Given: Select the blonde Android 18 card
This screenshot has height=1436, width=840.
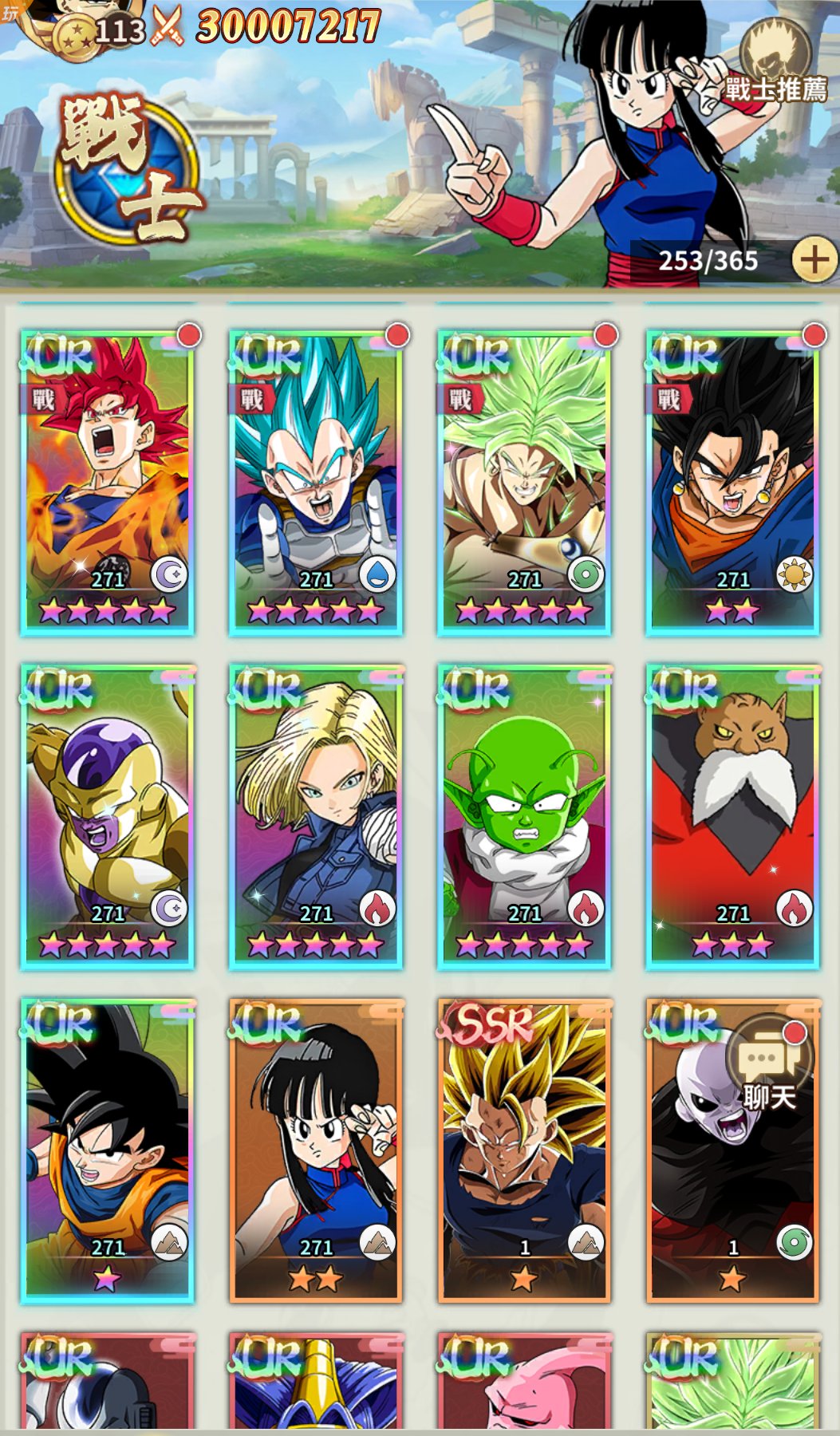Looking at the screenshot, I should [x=316, y=816].
